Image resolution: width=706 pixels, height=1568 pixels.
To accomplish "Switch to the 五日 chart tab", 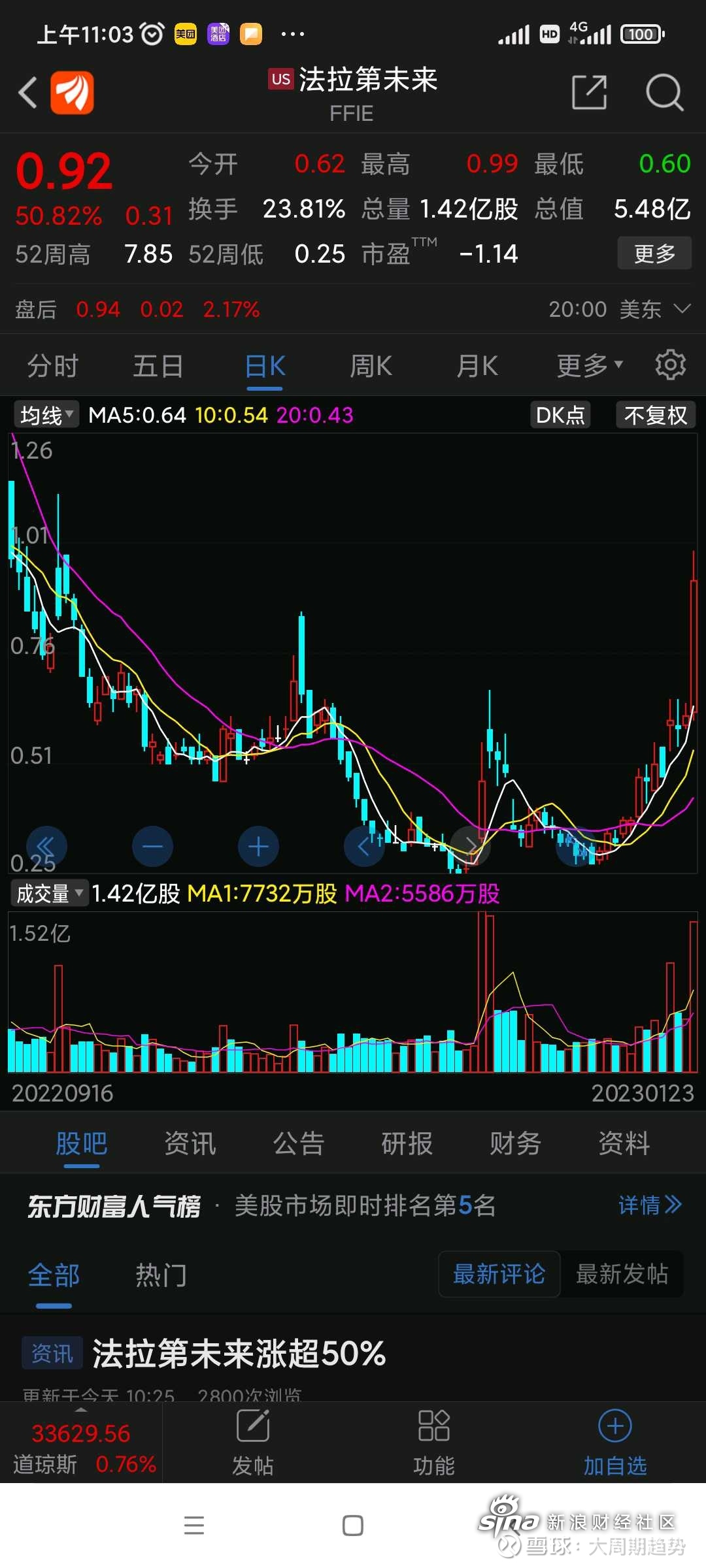I will pos(158,366).
